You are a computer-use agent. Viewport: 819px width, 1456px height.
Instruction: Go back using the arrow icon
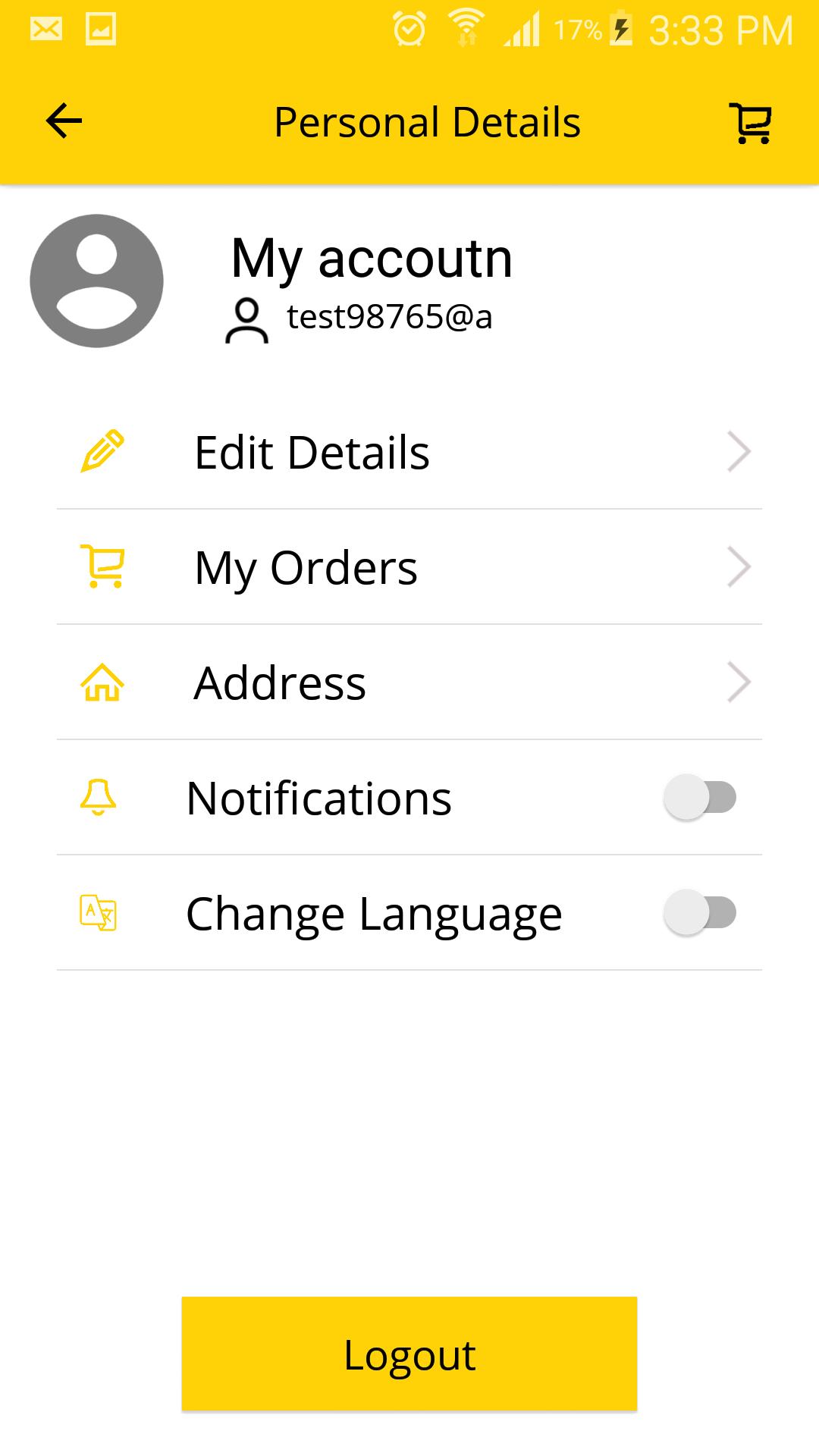coord(64,121)
